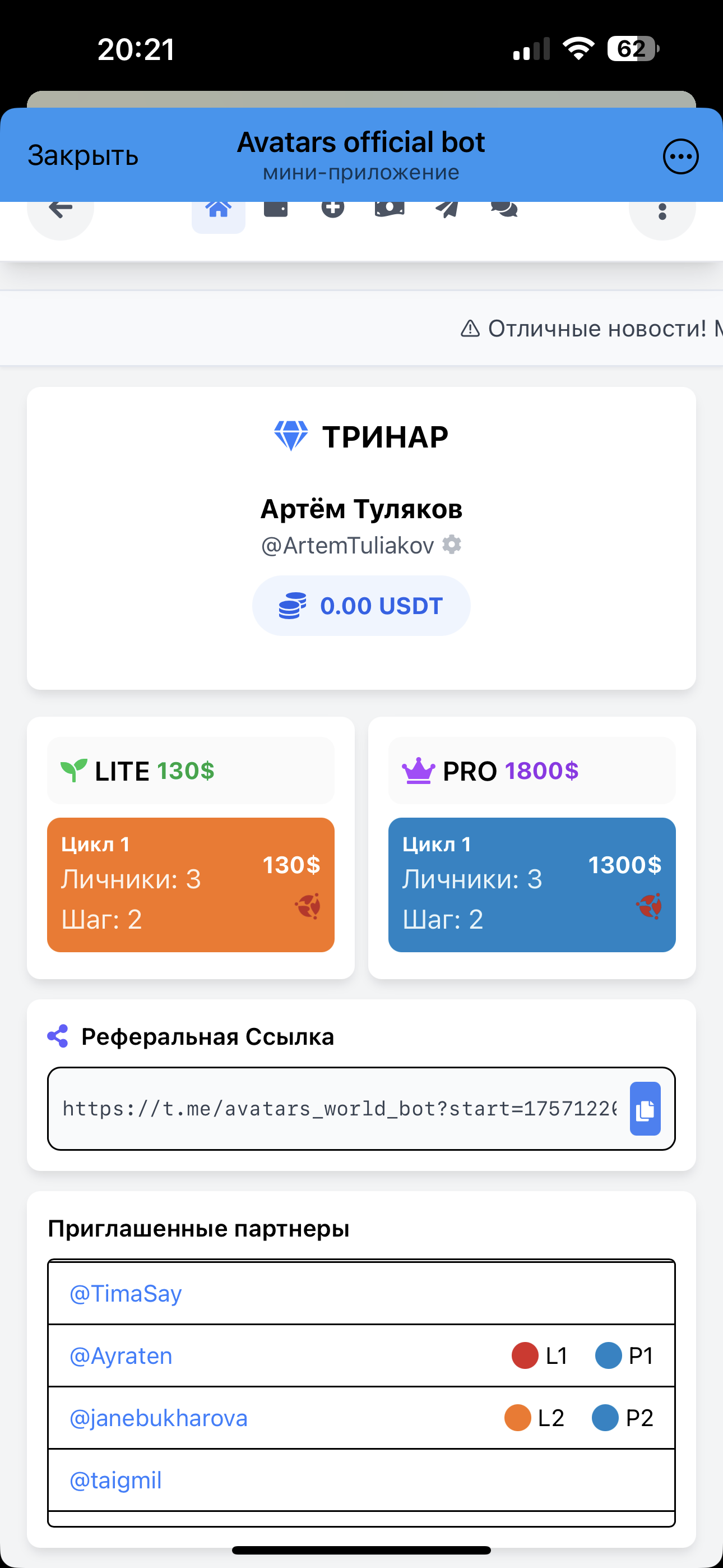This screenshot has height=1568, width=723.
Task: Open partner @janebukharova
Action: point(158,1418)
